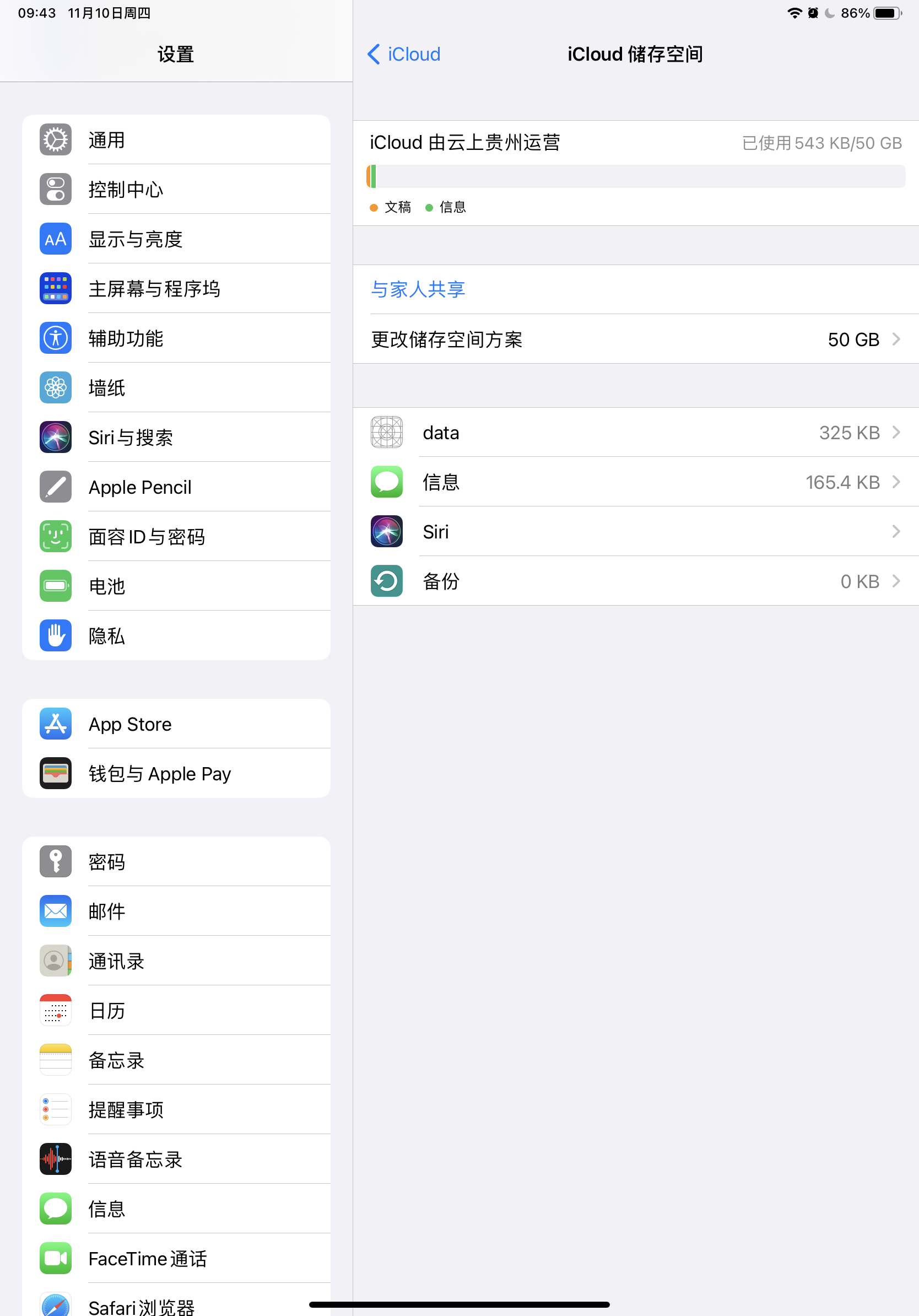
Task: Select 主屏幕与程序坞 in sidebar
Action: tap(176, 288)
